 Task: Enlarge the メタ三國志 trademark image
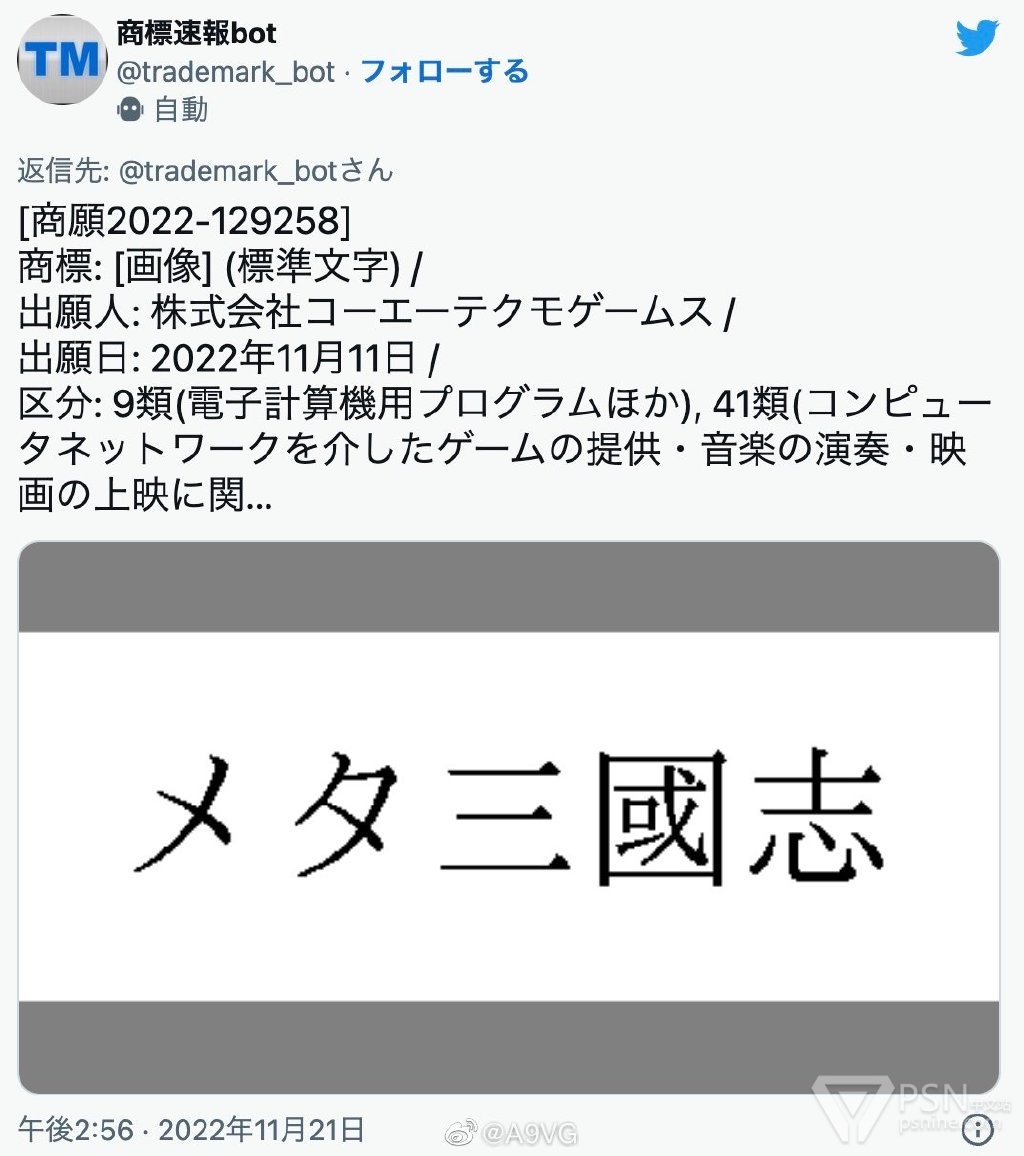508,817
